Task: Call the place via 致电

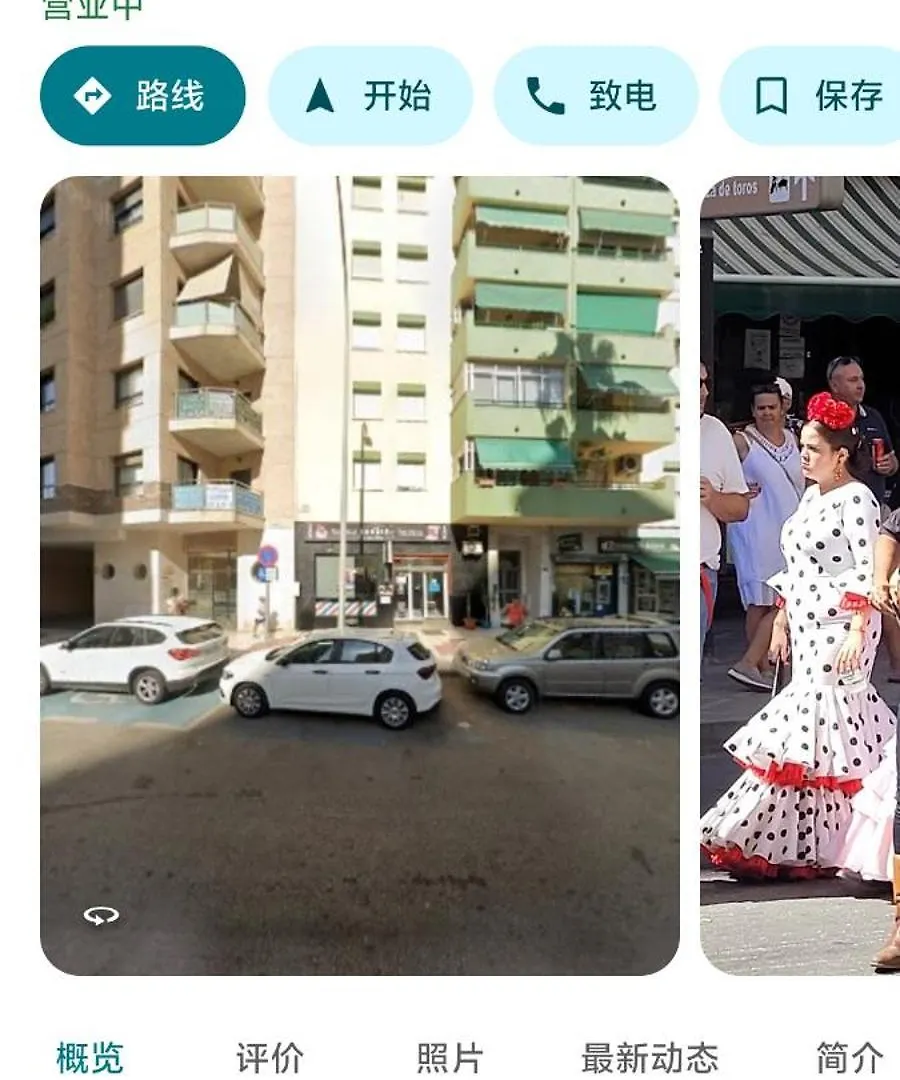Action: point(595,96)
